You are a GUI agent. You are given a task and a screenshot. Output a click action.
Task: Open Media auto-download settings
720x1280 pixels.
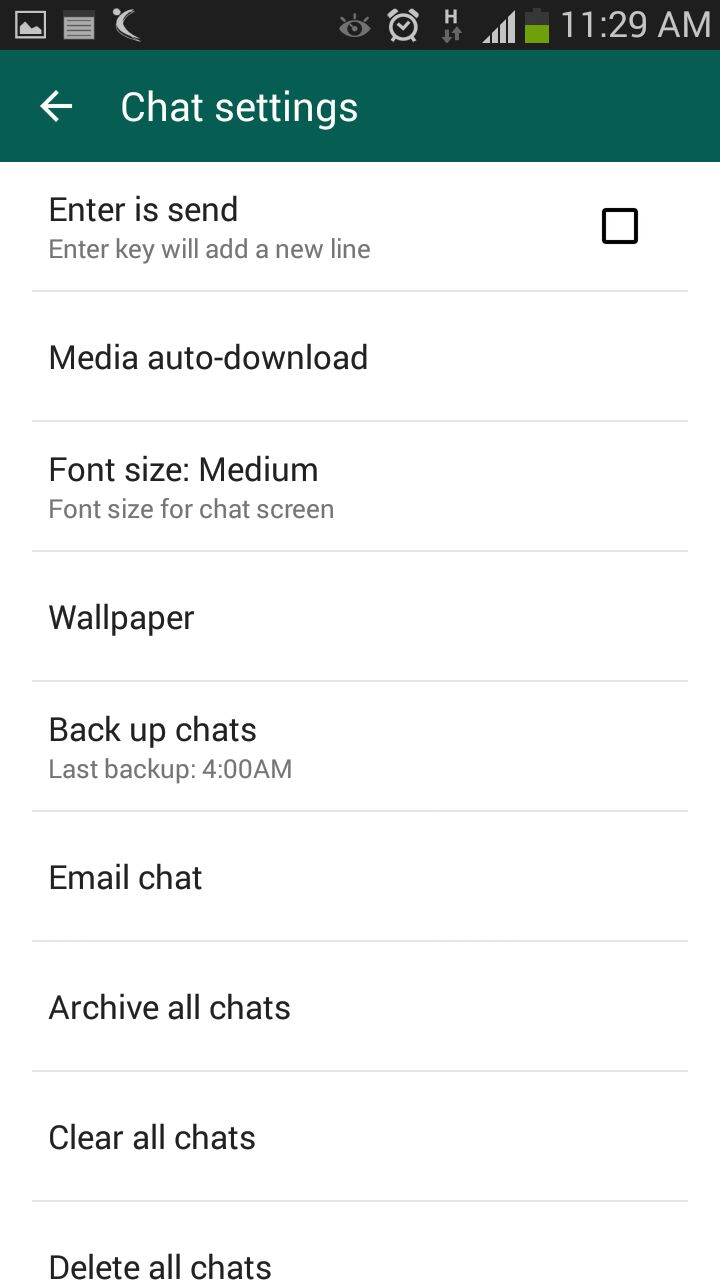point(208,357)
